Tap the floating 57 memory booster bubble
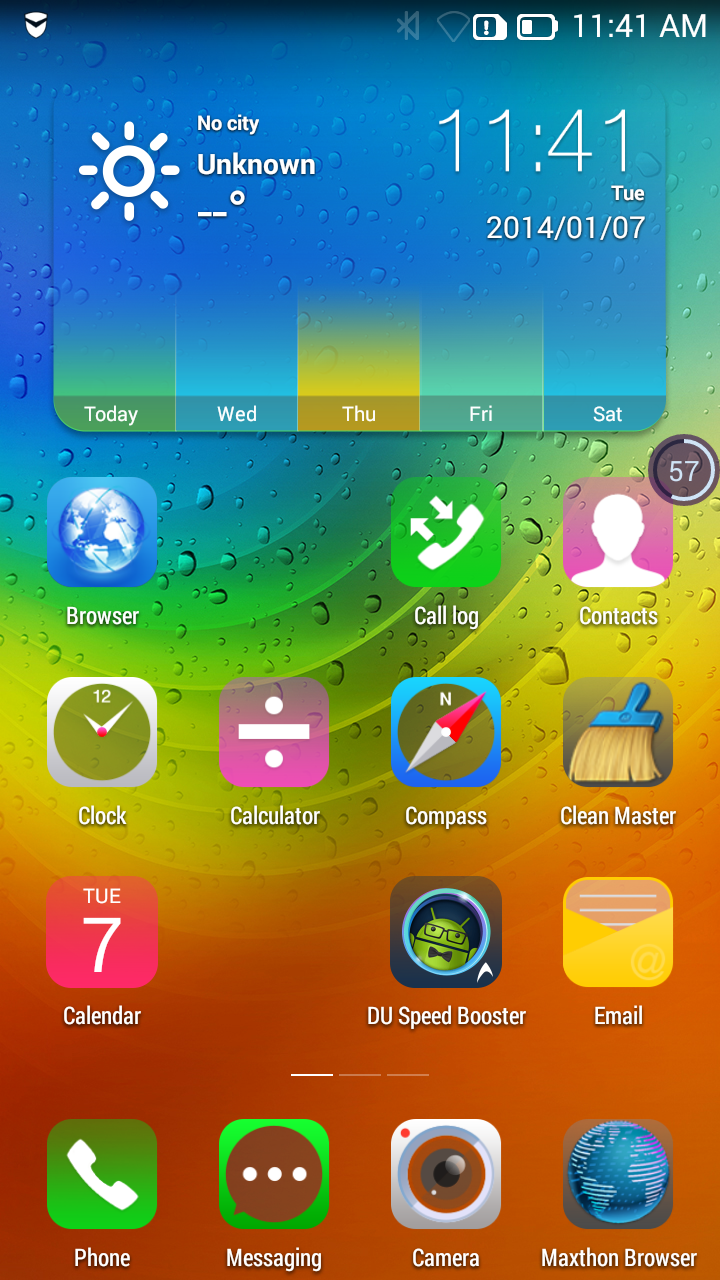Image resolution: width=720 pixels, height=1280 pixels. click(x=684, y=470)
